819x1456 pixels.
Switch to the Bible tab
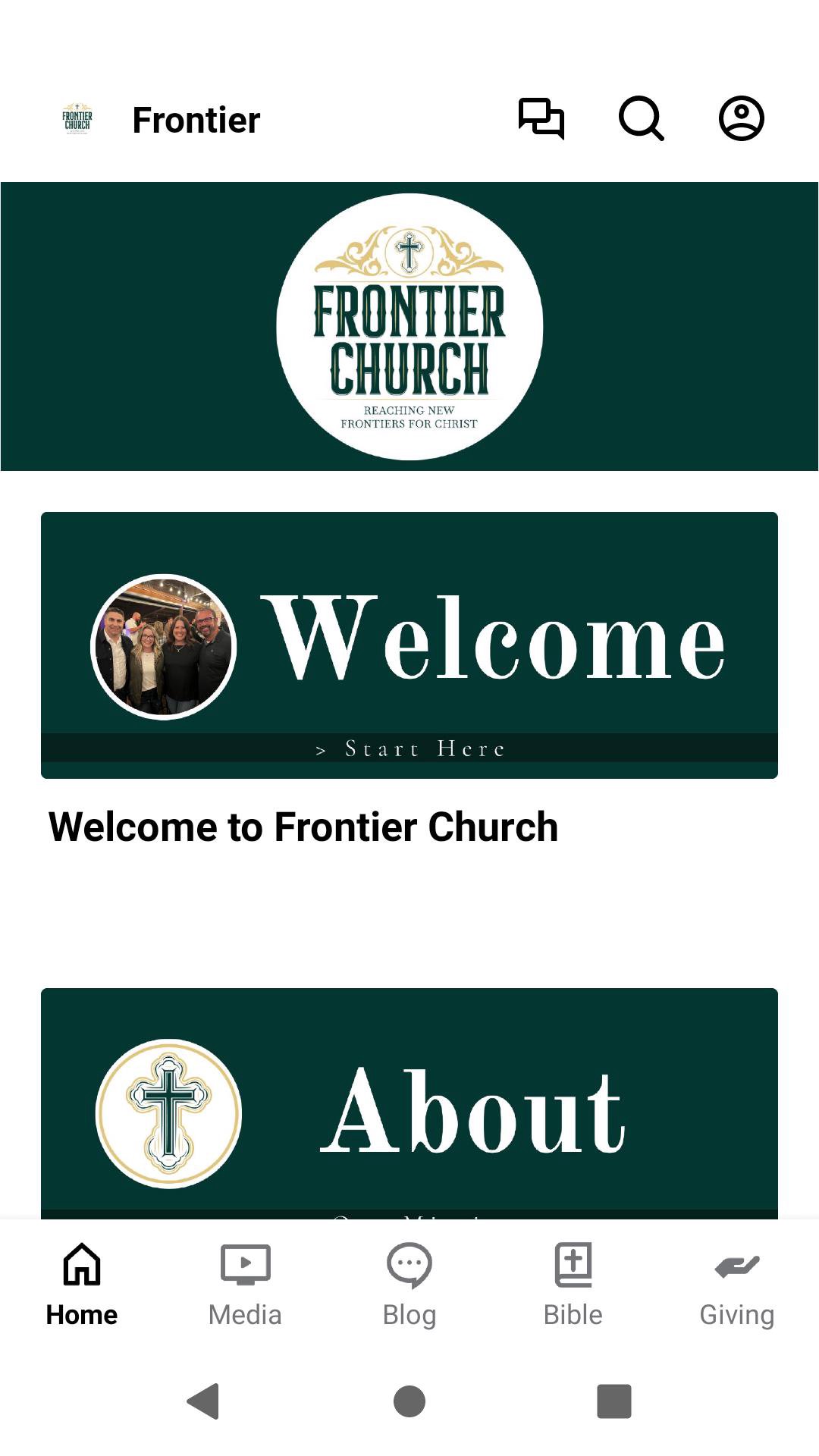573,1281
